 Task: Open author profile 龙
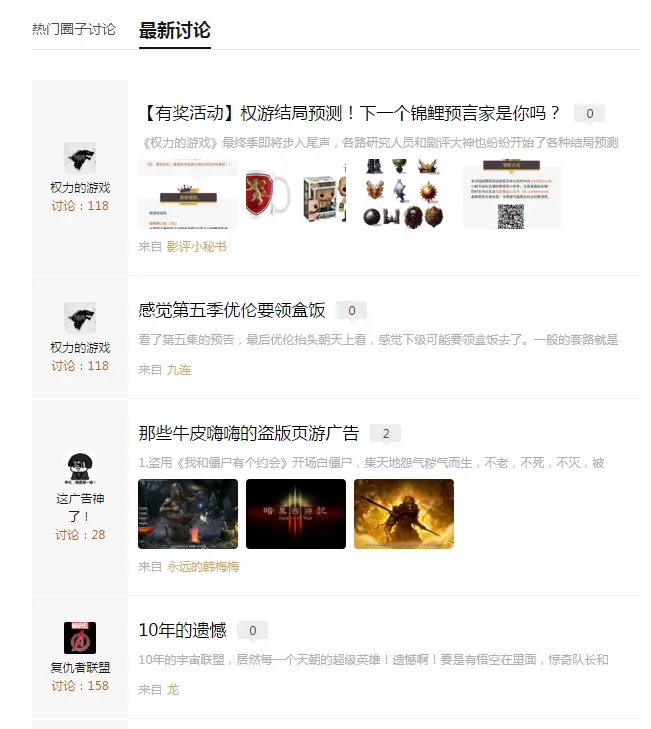172,690
